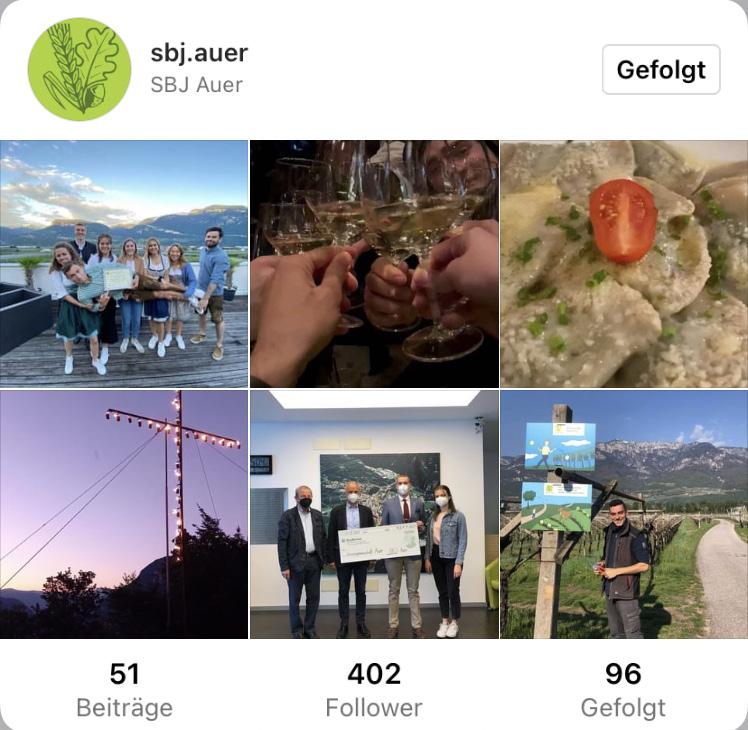
Task: Open the illuminated cross at dusk post
Action: (x=124, y=514)
